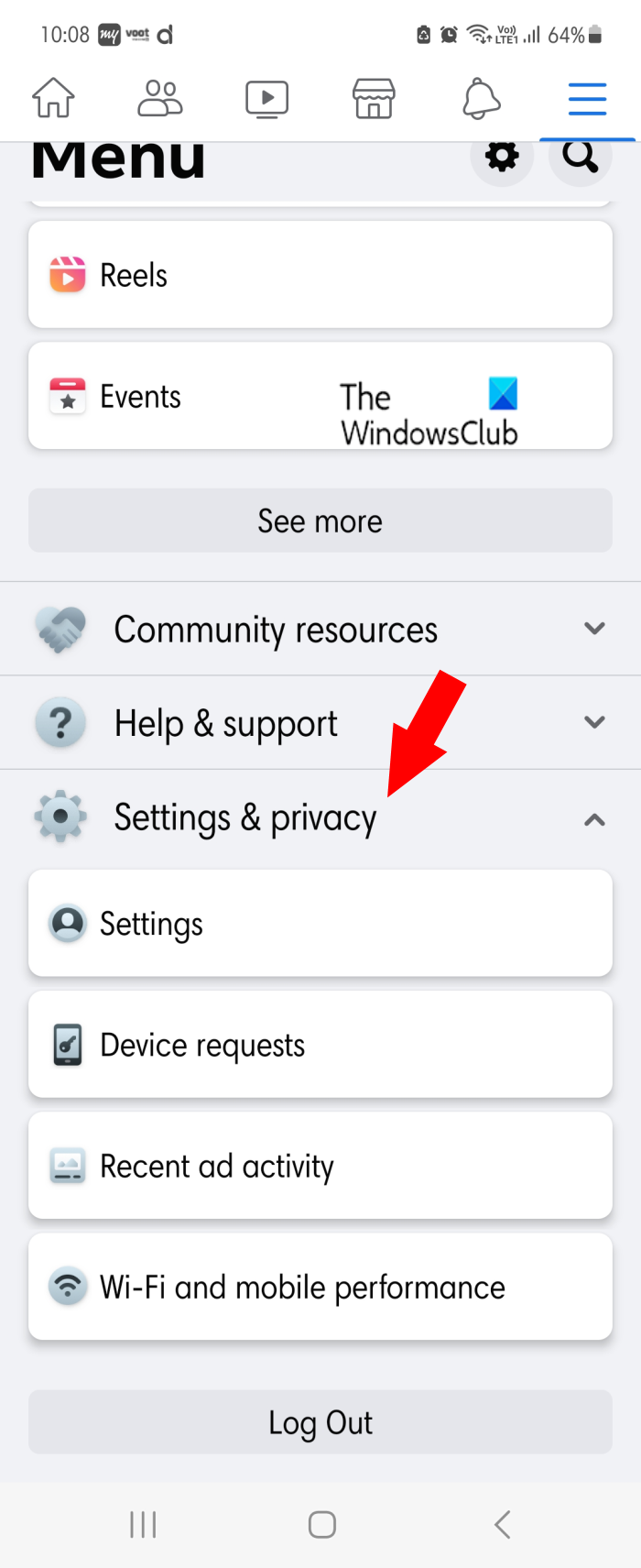Expand Community resources section
641x1568 pixels.
pos(320,629)
